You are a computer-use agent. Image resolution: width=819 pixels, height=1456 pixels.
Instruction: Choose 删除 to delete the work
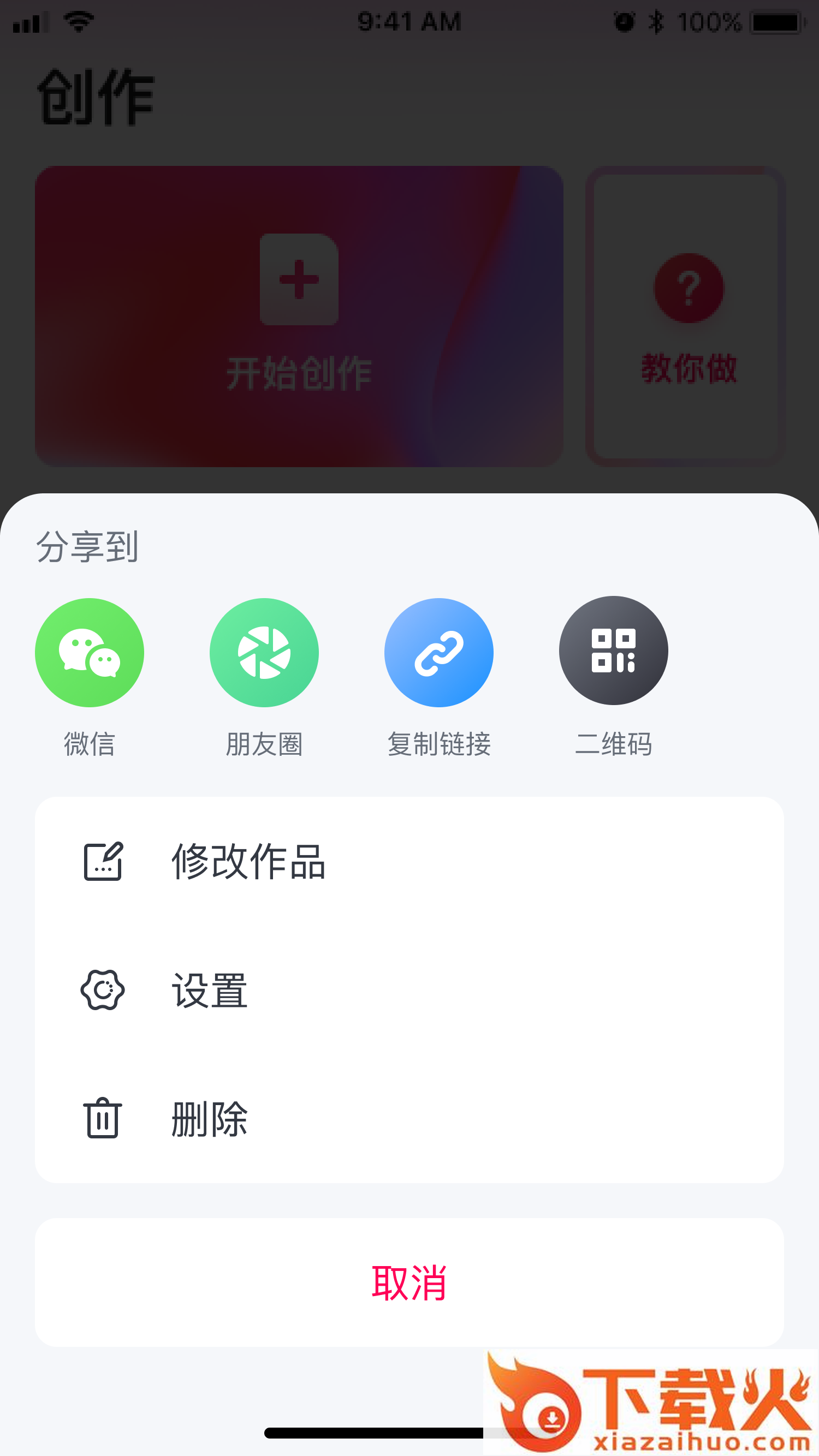click(209, 1119)
